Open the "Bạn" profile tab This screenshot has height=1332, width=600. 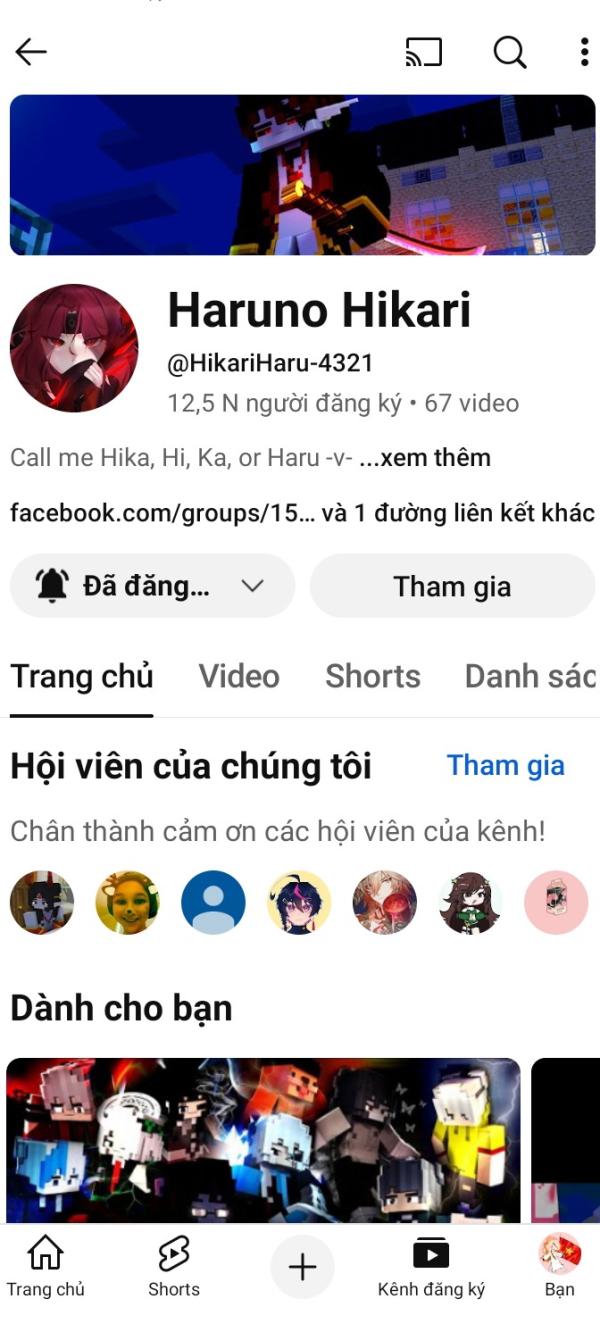click(x=560, y=1267)
